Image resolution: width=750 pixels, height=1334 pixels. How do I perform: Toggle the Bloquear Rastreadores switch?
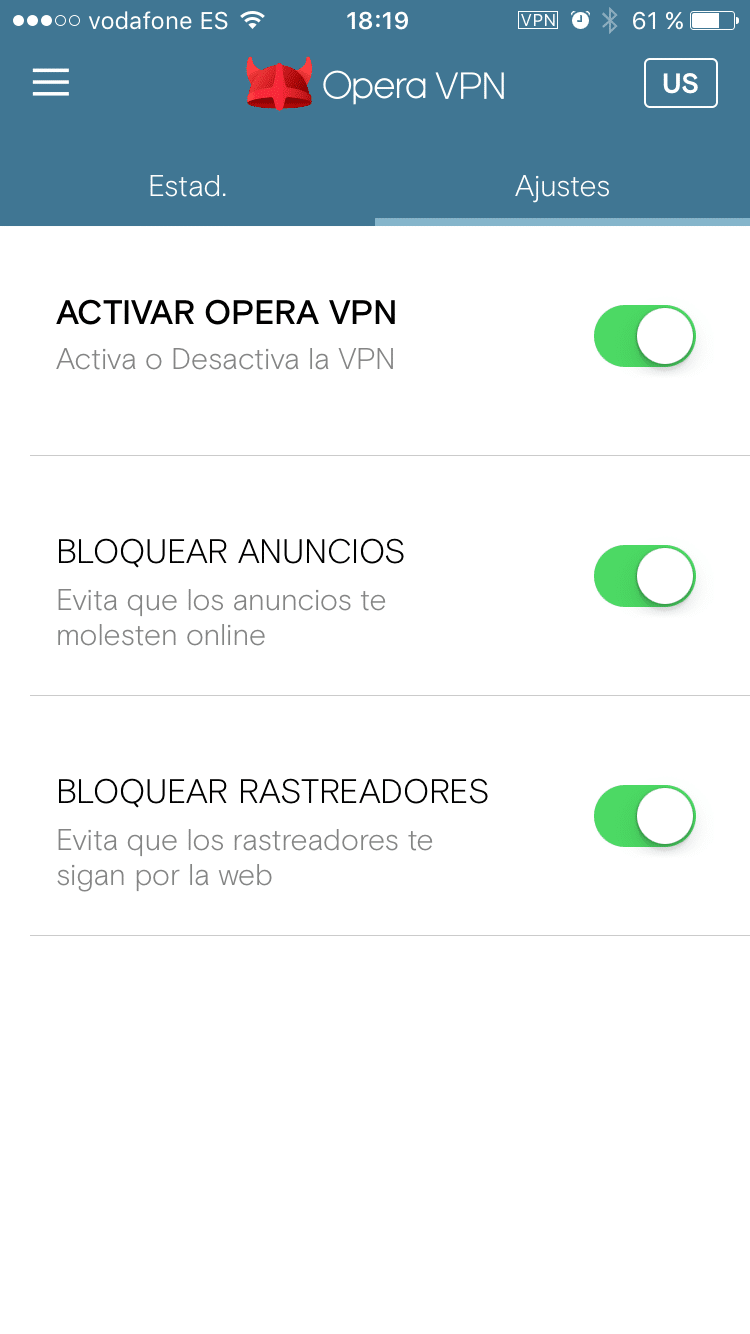click(644, 816)
